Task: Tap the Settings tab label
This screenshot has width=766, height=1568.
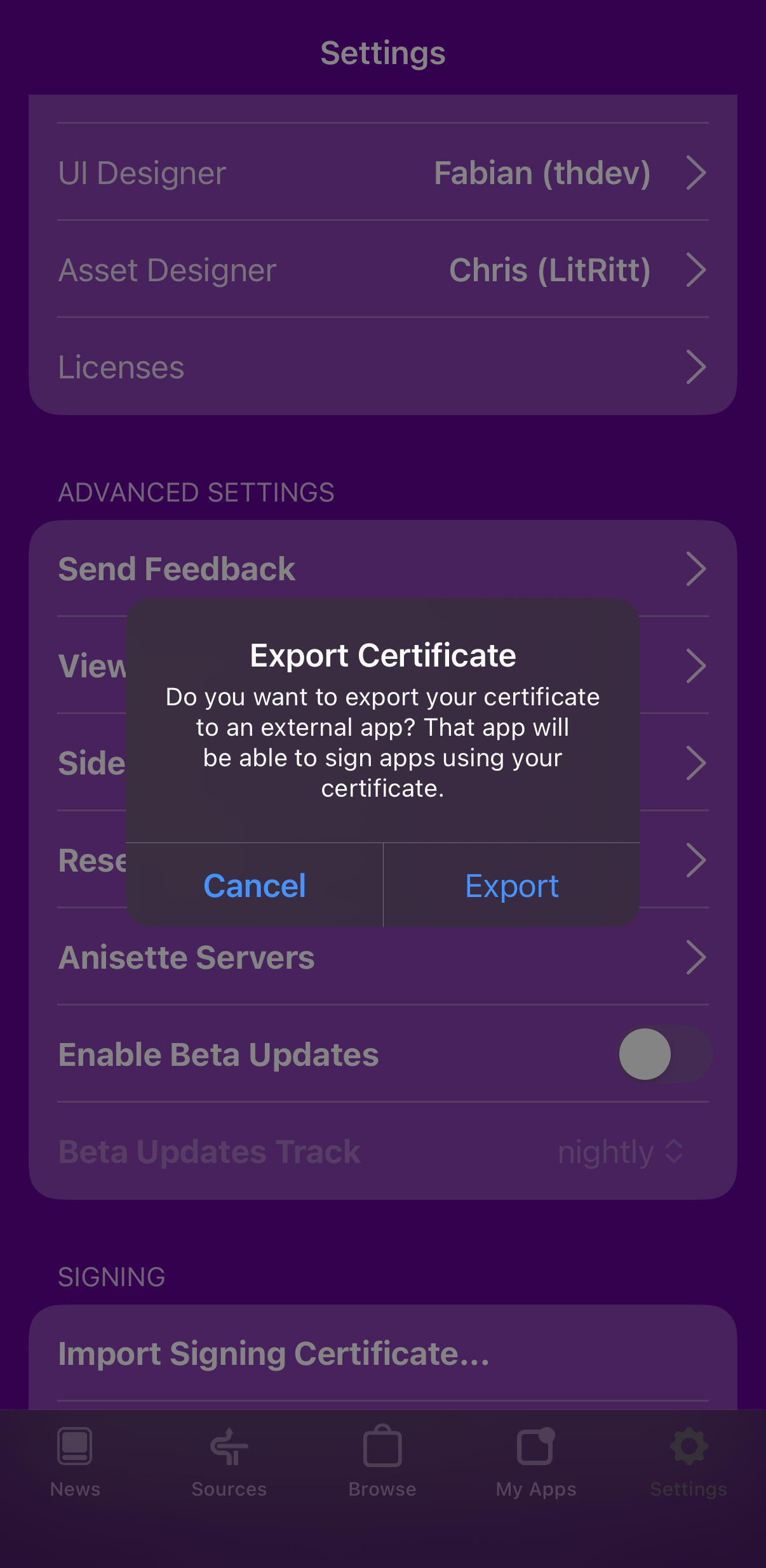Action: point(689,1489)
